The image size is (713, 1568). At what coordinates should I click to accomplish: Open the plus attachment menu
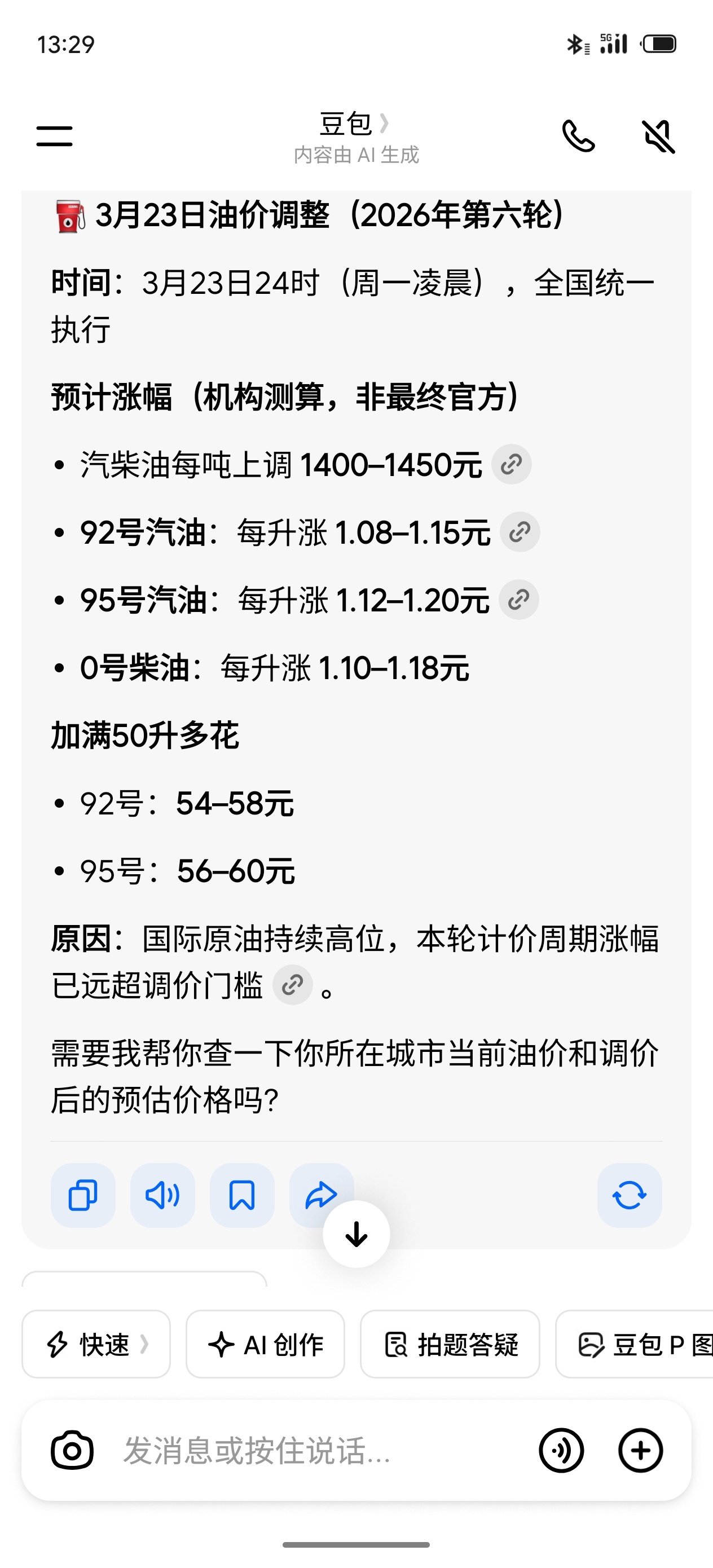(x=640, y=1451)
